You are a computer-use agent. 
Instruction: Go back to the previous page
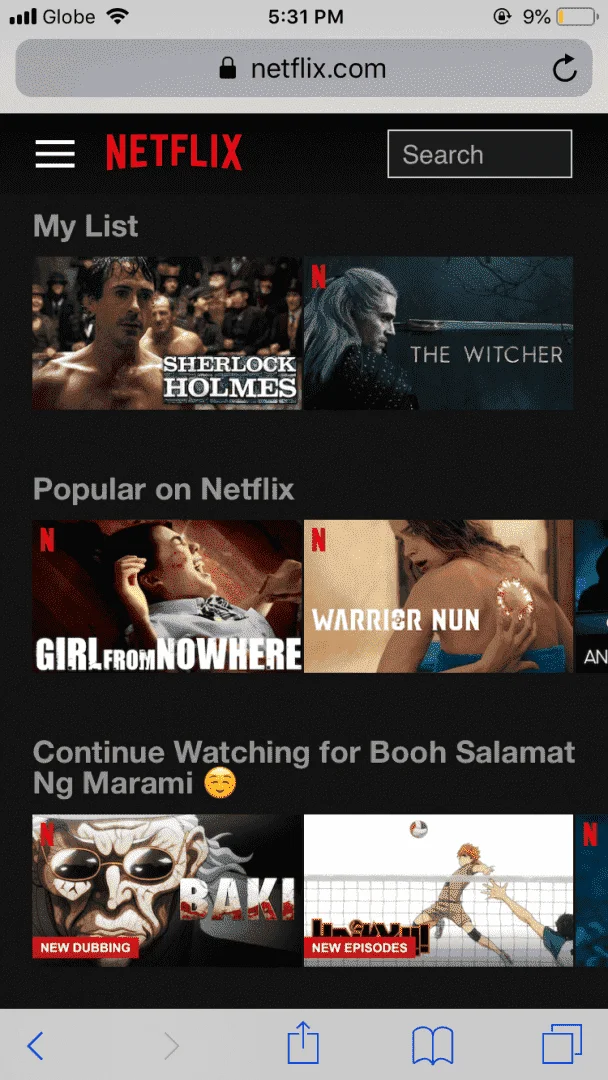[x=35, y=1046]
